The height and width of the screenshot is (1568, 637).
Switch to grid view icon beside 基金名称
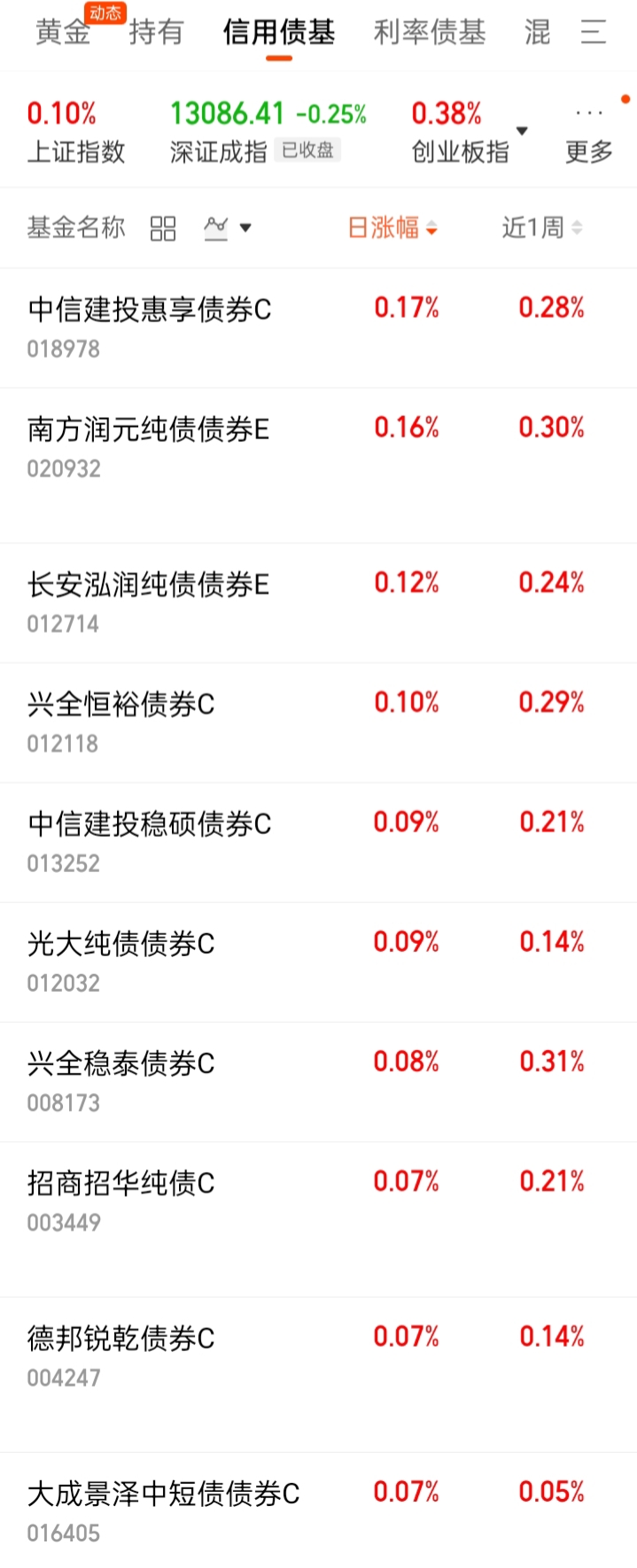(x=163, y=228)
